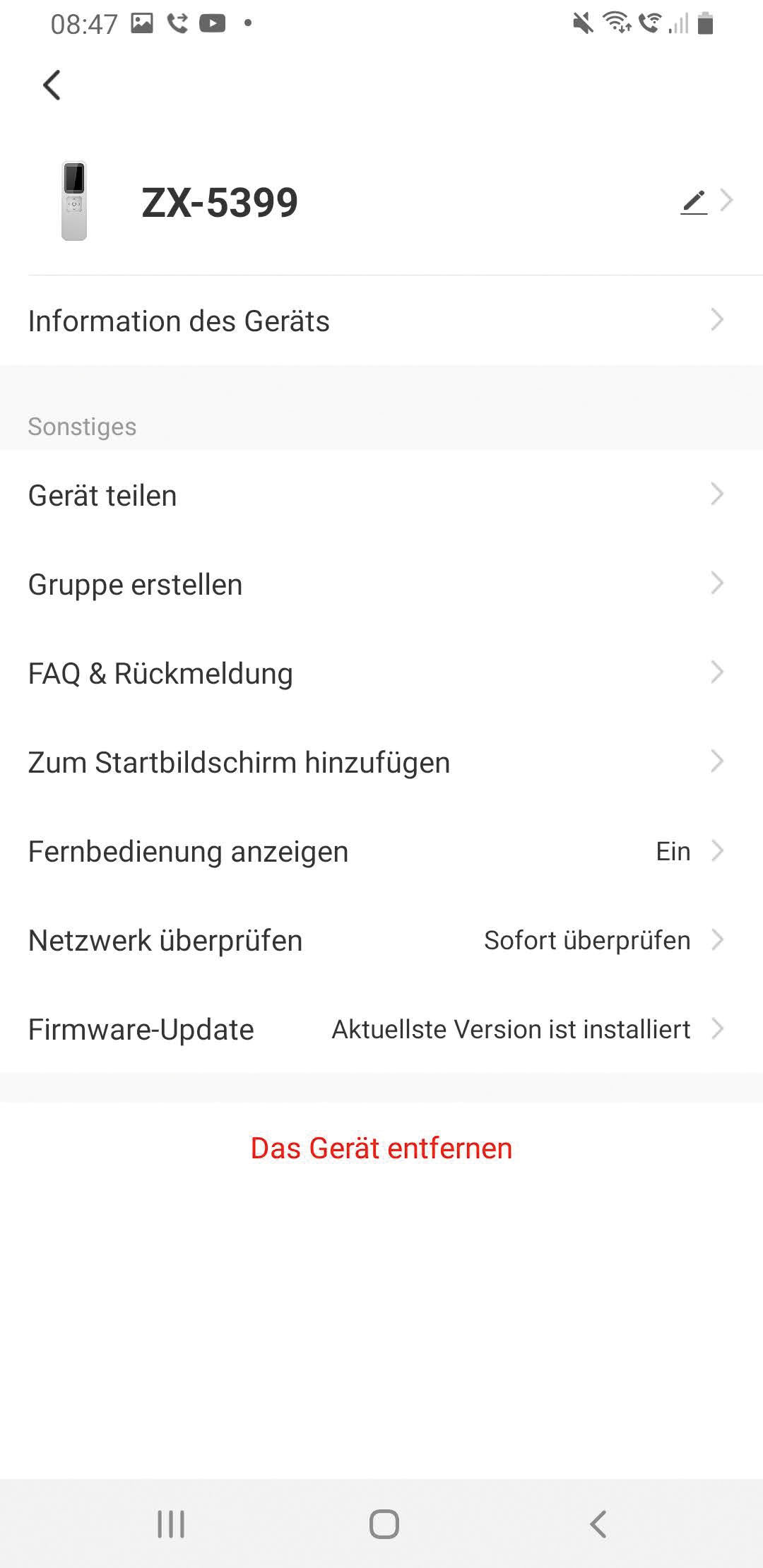Remove device with Das Gerät entfernen
Image resolution: width=763 pixels, height=1568 pixels.
[381, 1148]
